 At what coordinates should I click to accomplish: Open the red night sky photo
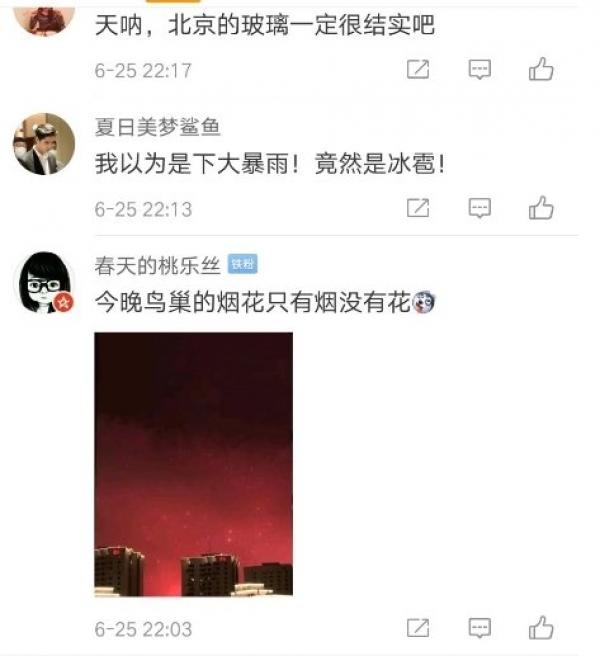click(x=193, y=464)
